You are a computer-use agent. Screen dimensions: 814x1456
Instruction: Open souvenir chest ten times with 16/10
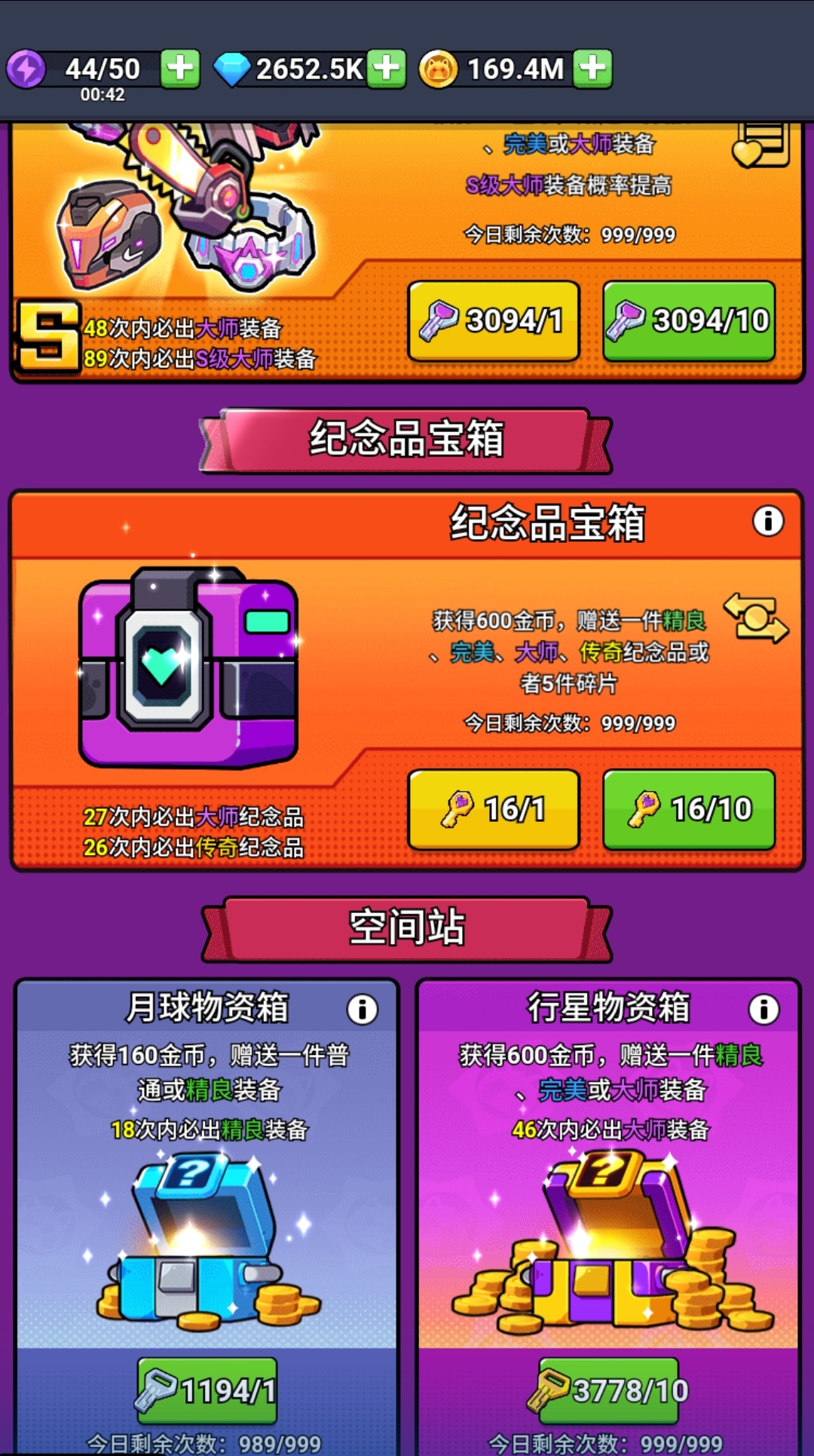(x=689, y=809)
